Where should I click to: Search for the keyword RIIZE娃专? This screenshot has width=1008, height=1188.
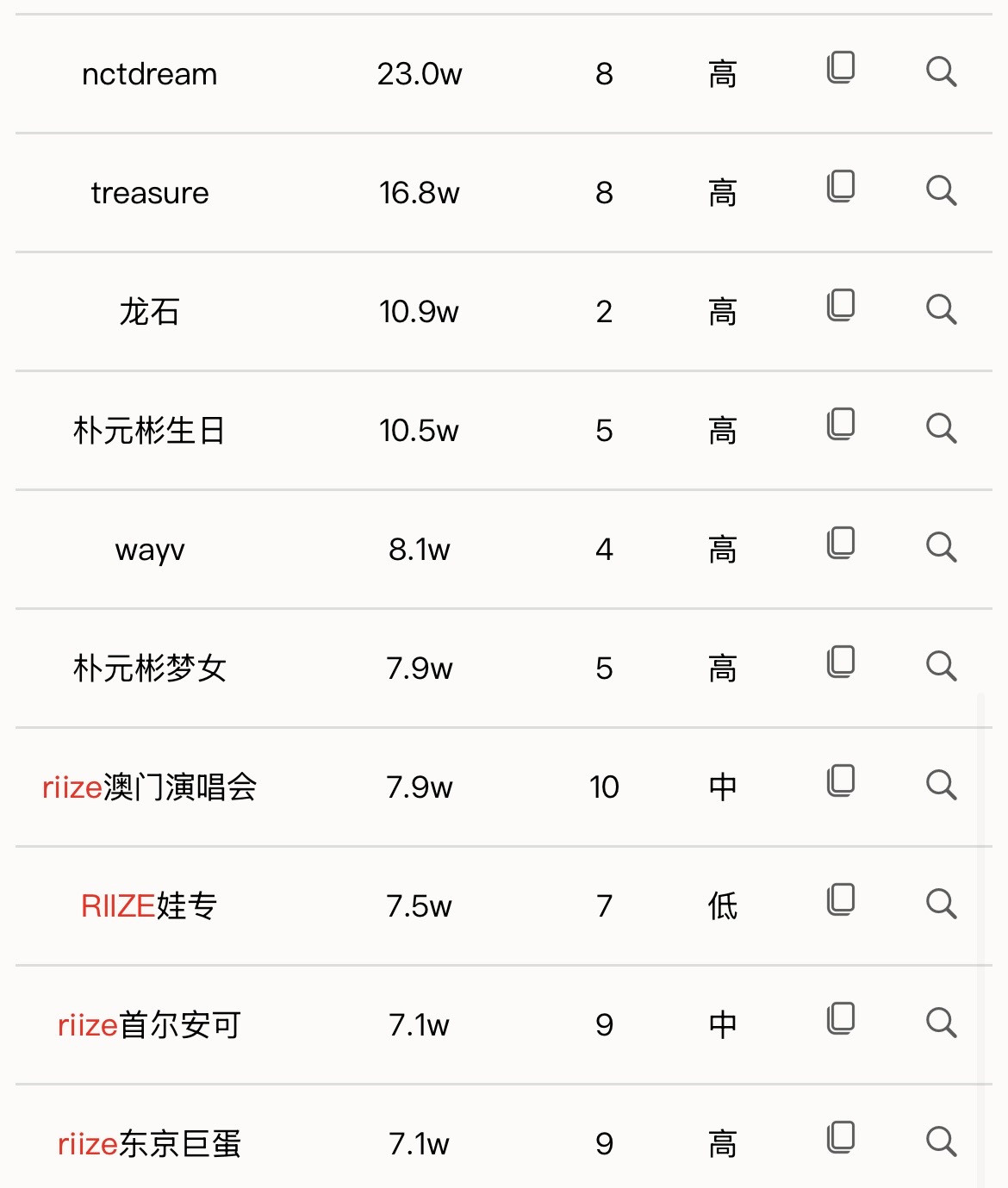tap(941, 904)
